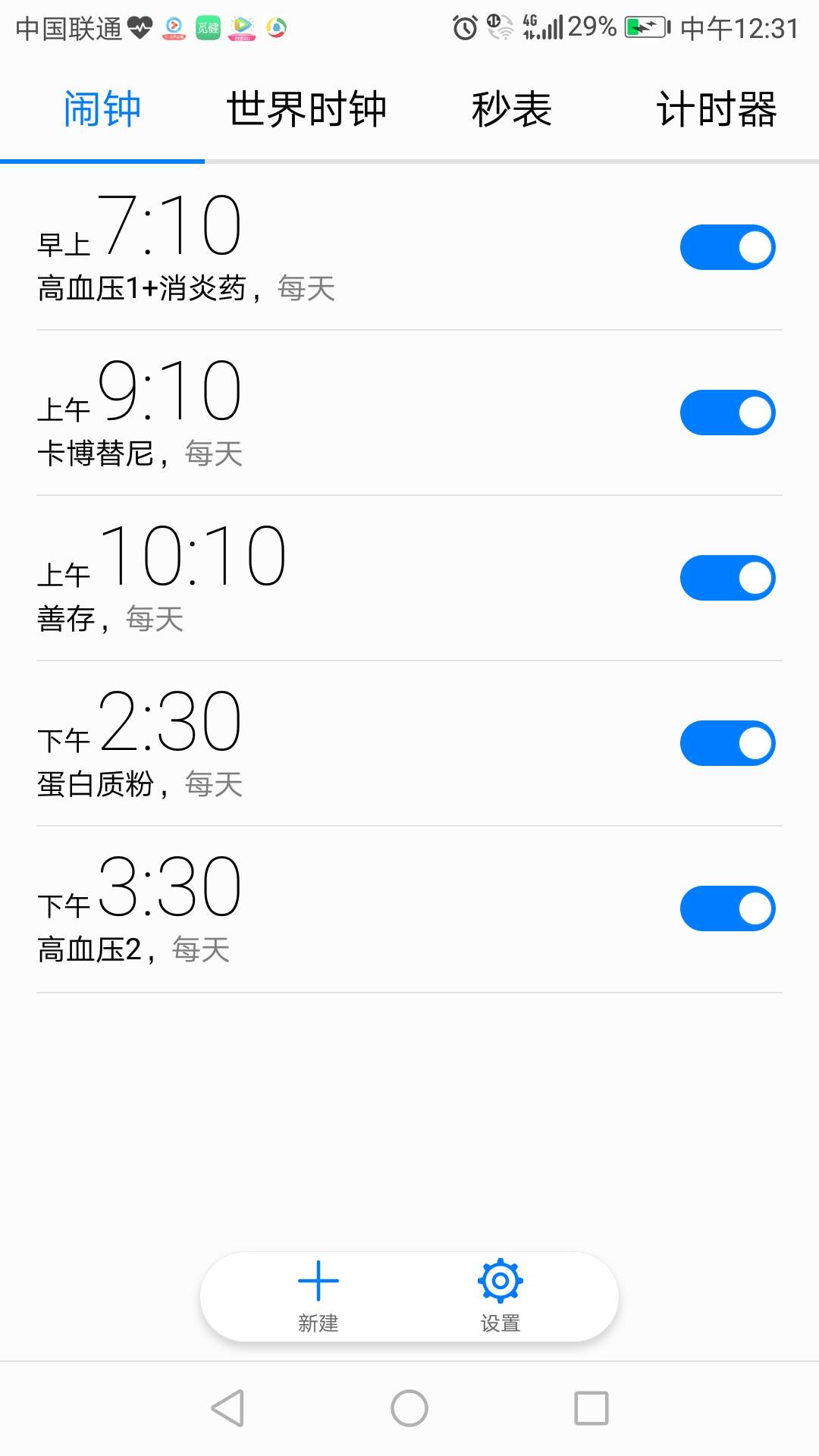The height and width of the screenshot is (1456, 819).
Task: Go back using the system back button
Action: 227,1408
